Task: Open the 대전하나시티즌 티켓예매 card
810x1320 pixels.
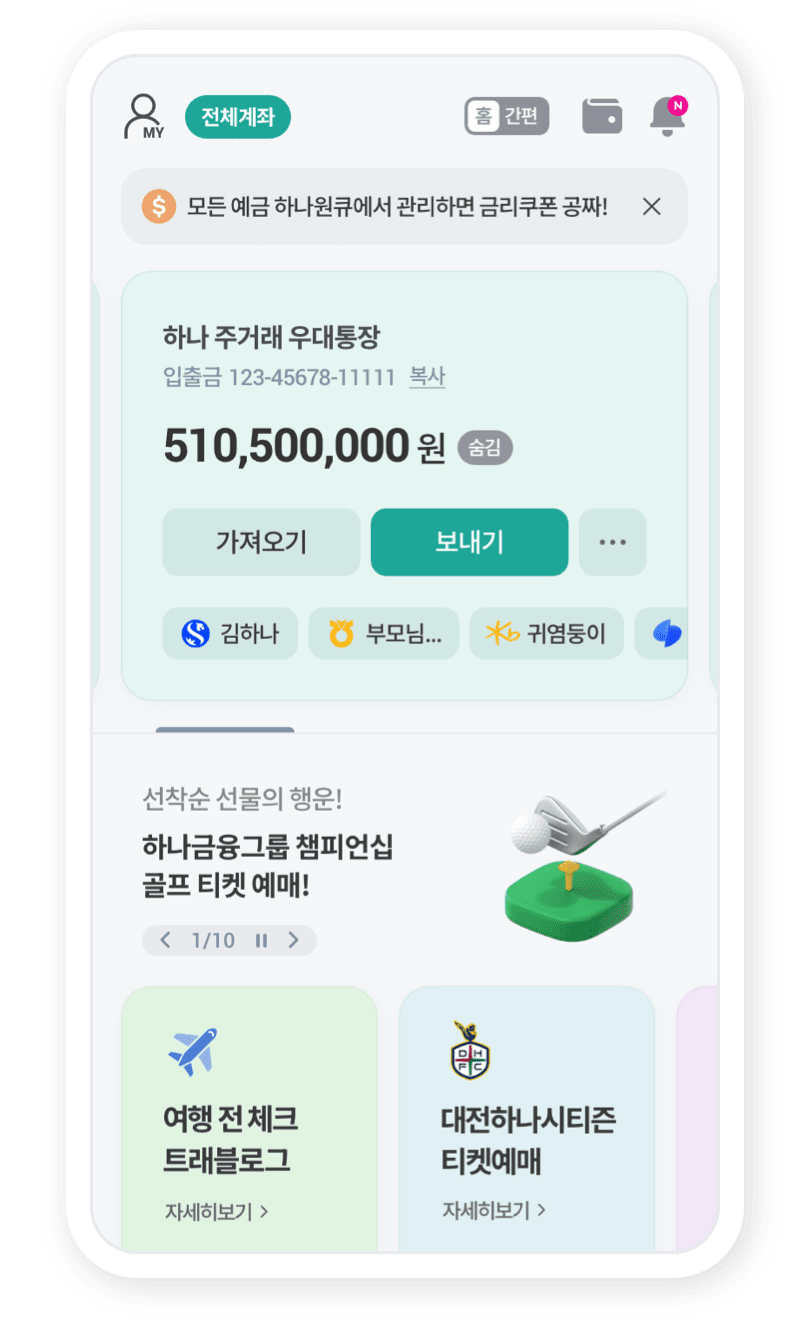Action: 526,1118
